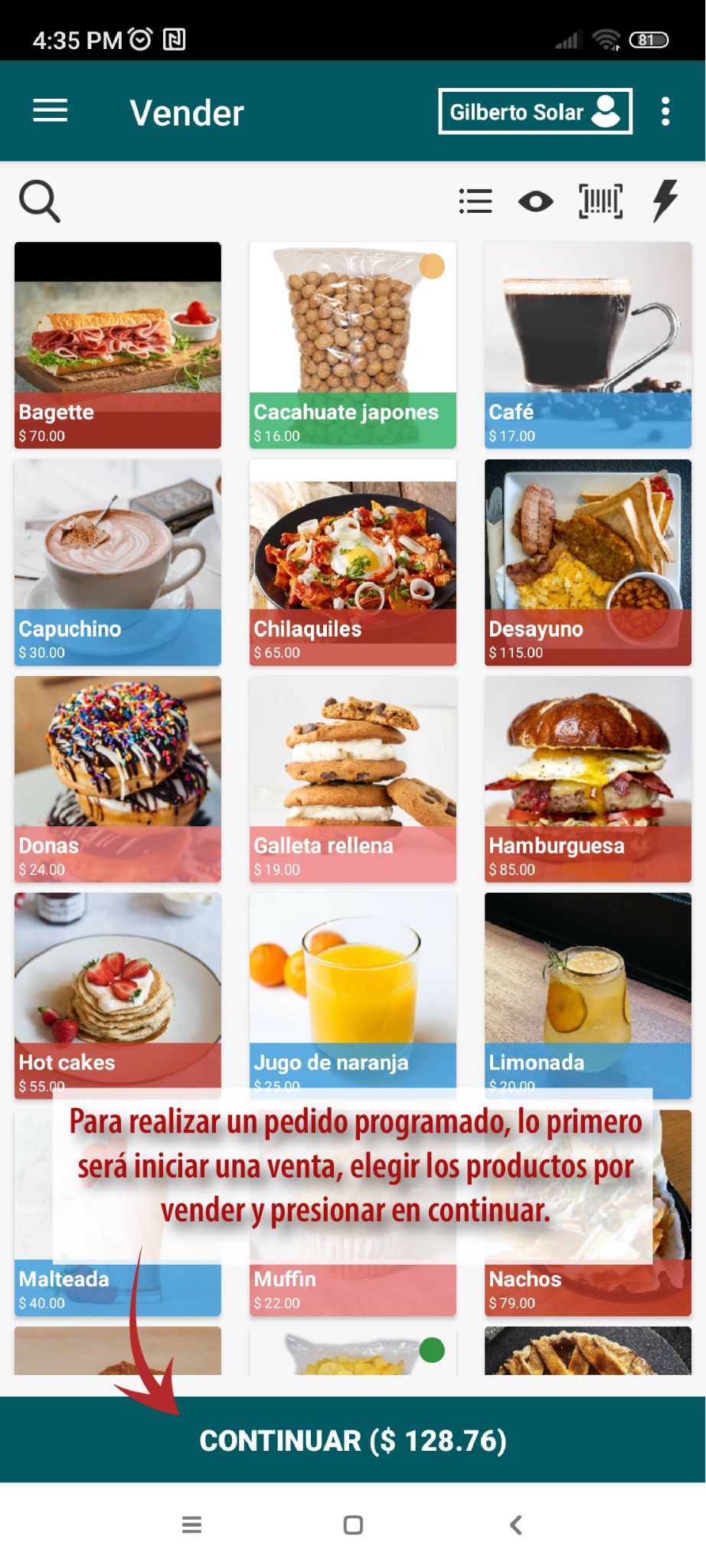The image size is (706, 1568).
Task: Add Chilaquiles to the sale
Action: coord(352,562)
